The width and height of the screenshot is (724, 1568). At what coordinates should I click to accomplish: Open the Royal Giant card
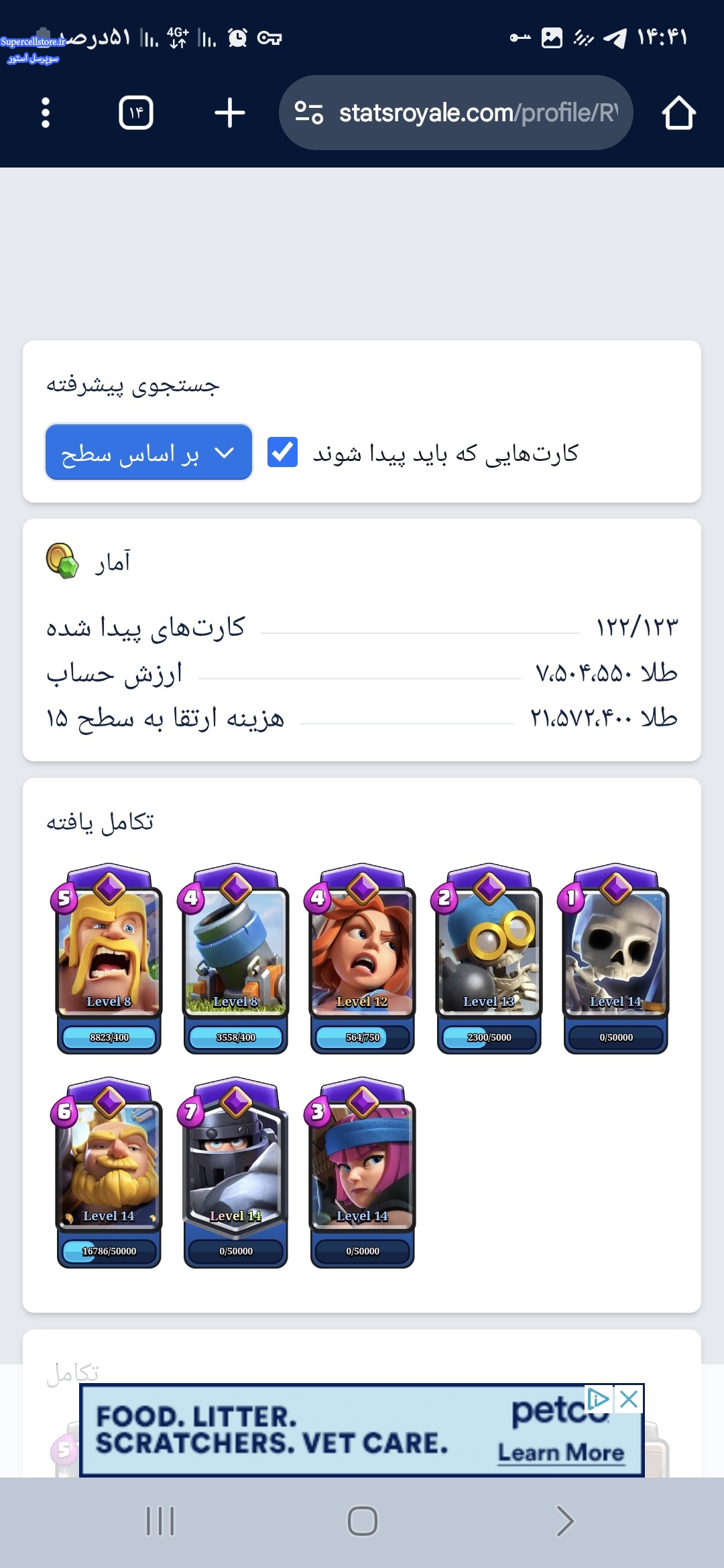(x=109, y=1173)
